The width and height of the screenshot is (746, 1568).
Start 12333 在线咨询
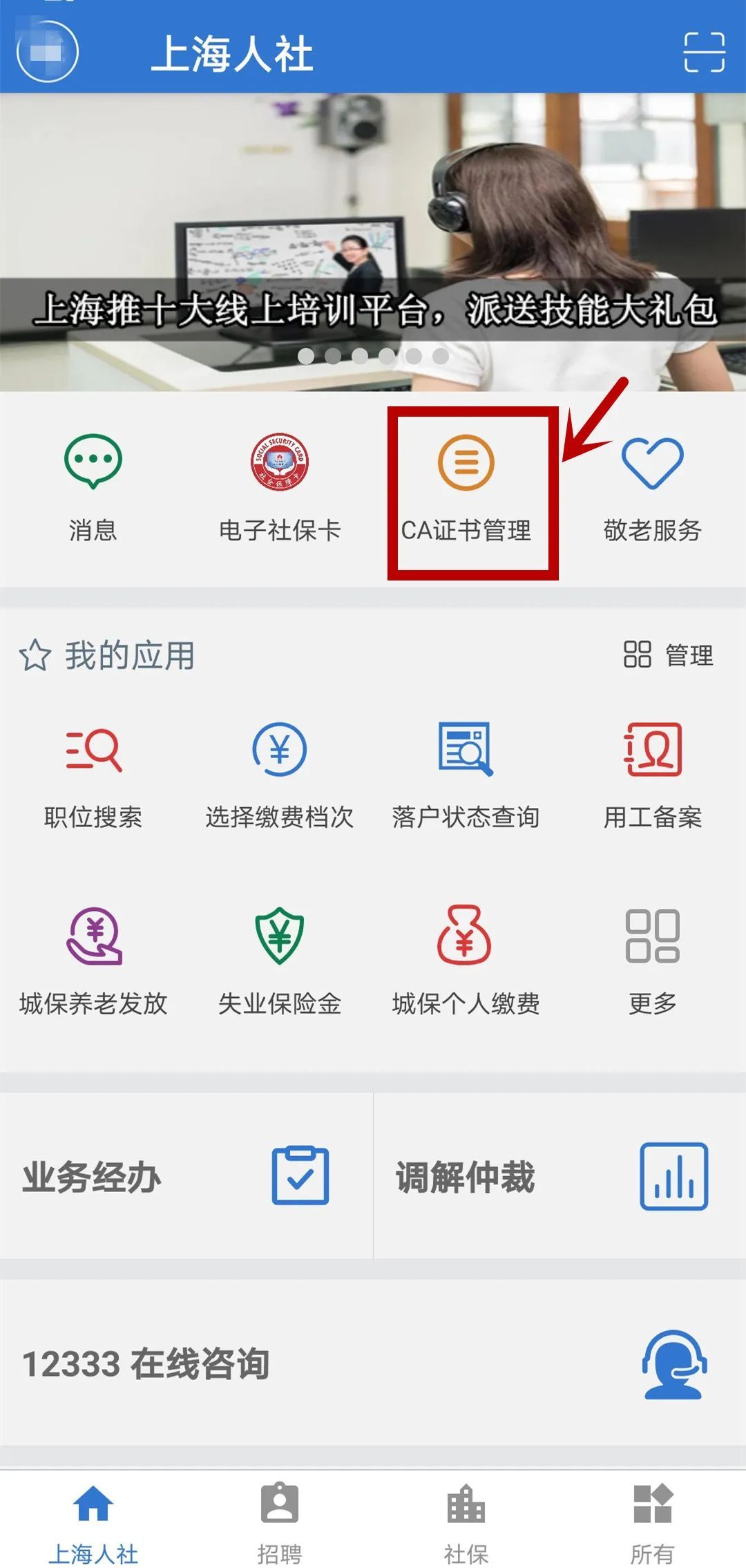click(373, 1364)
